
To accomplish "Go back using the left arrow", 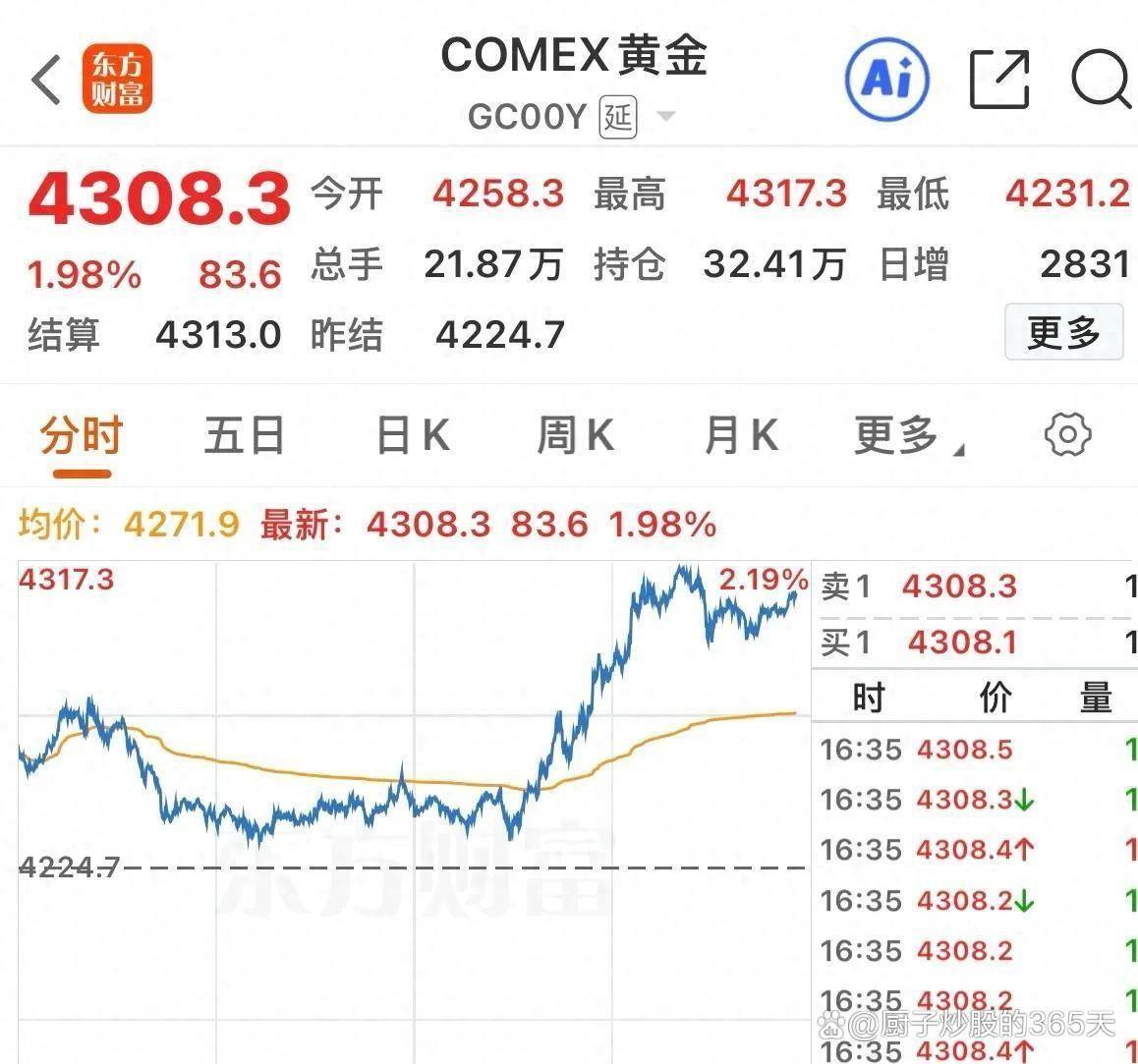I will click(46, 79).
